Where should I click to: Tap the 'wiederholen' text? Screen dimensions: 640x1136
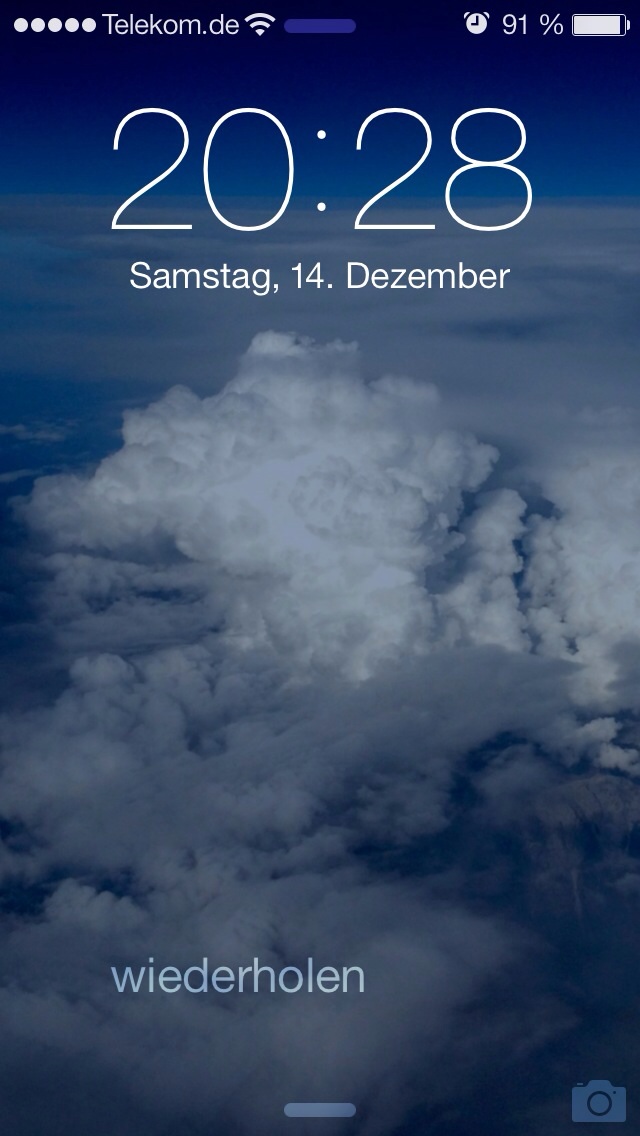pyautogui.click(x=238, y=977)
